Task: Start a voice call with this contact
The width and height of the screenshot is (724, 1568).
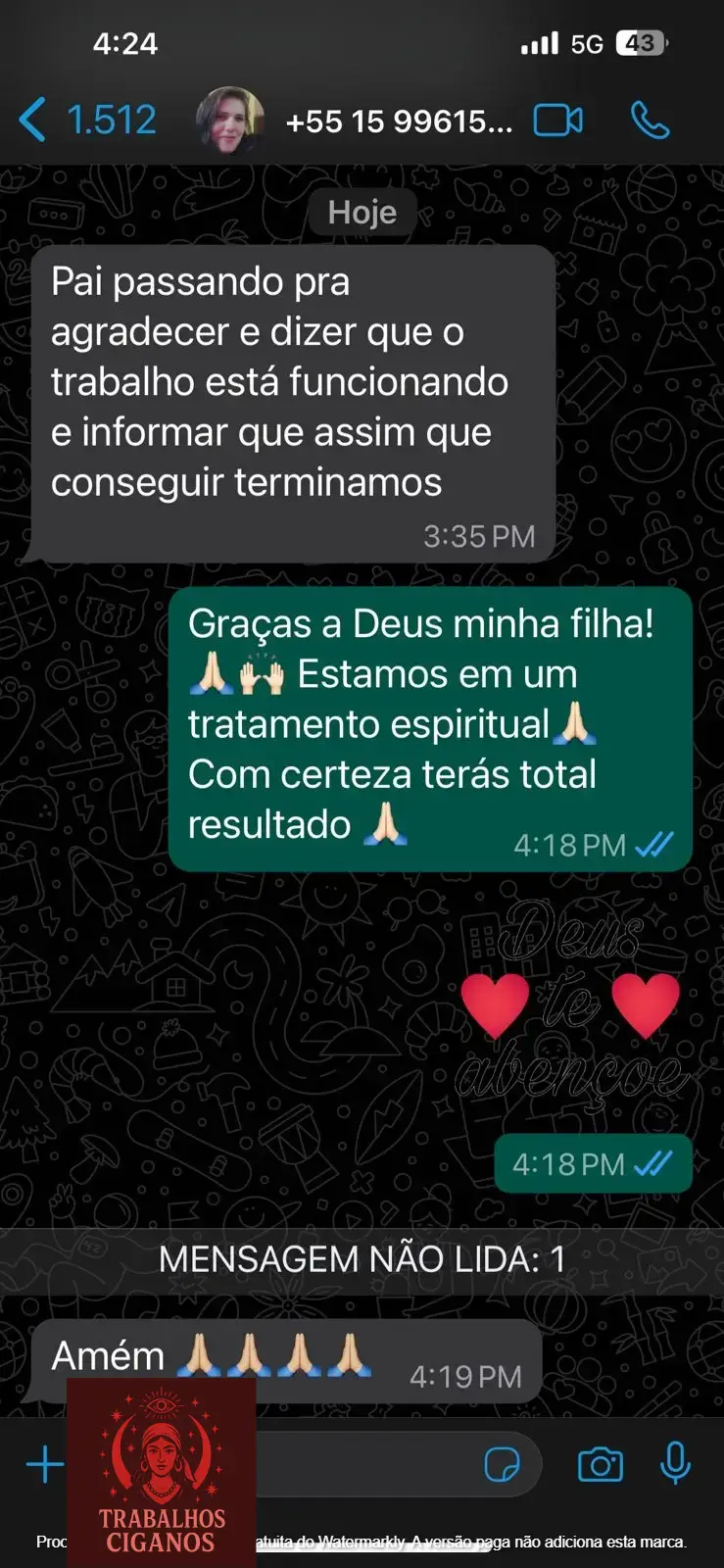Action: coord(650,121)
